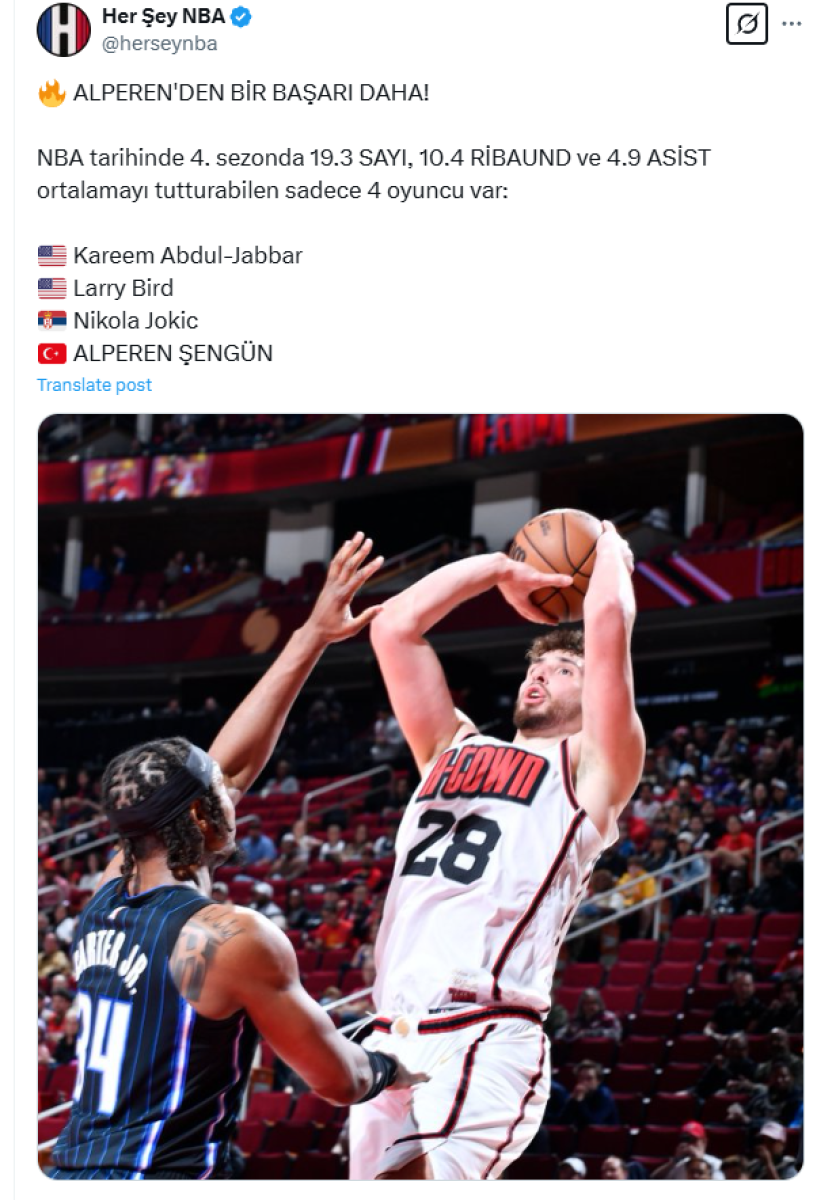The height and width of the screenshot is (1200, 817).
Task: Open the Alperen Şengün photo
Action: (x=420, y=796)
